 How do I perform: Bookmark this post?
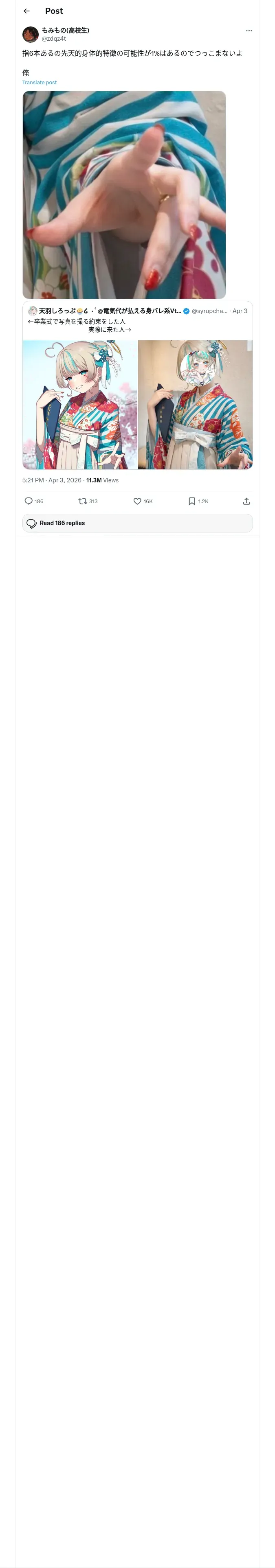tap(192, 501)
